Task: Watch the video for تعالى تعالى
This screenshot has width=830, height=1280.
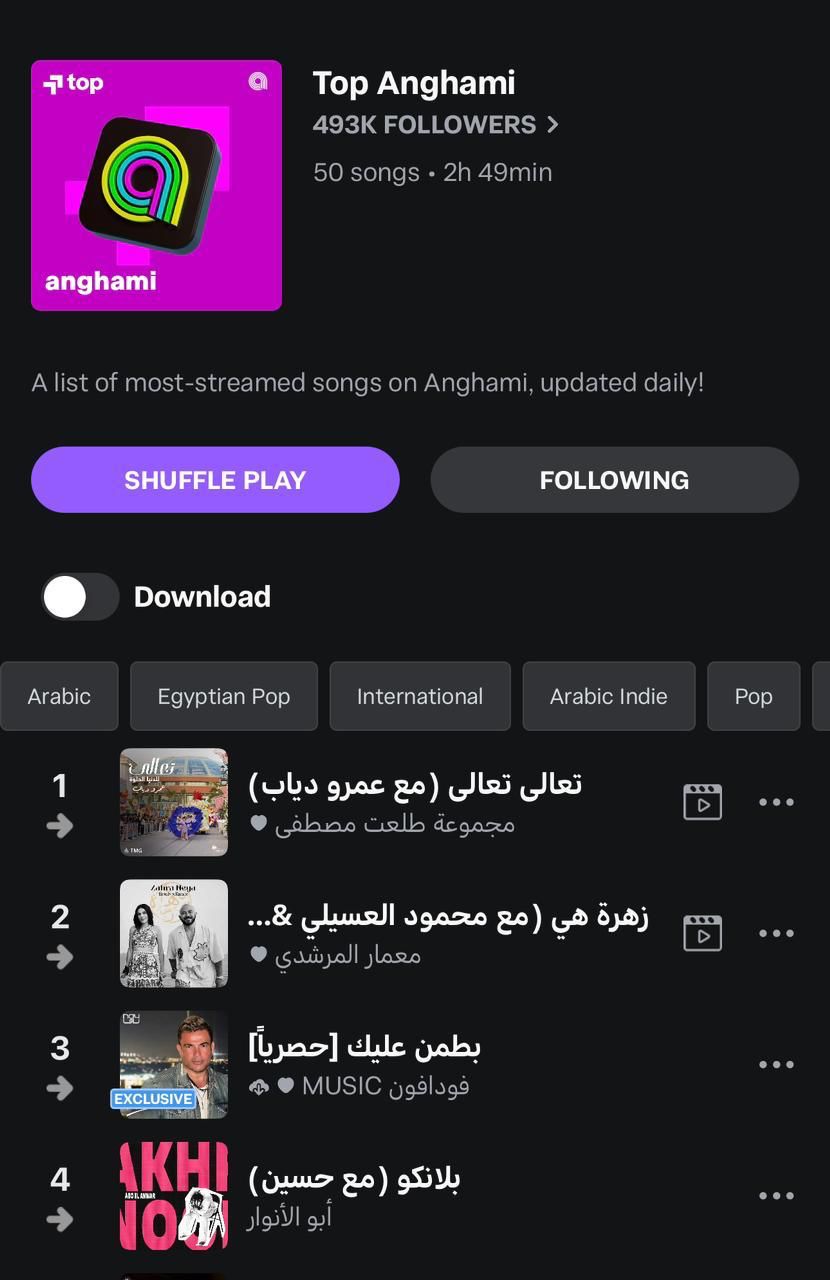Action: [702, 802]
